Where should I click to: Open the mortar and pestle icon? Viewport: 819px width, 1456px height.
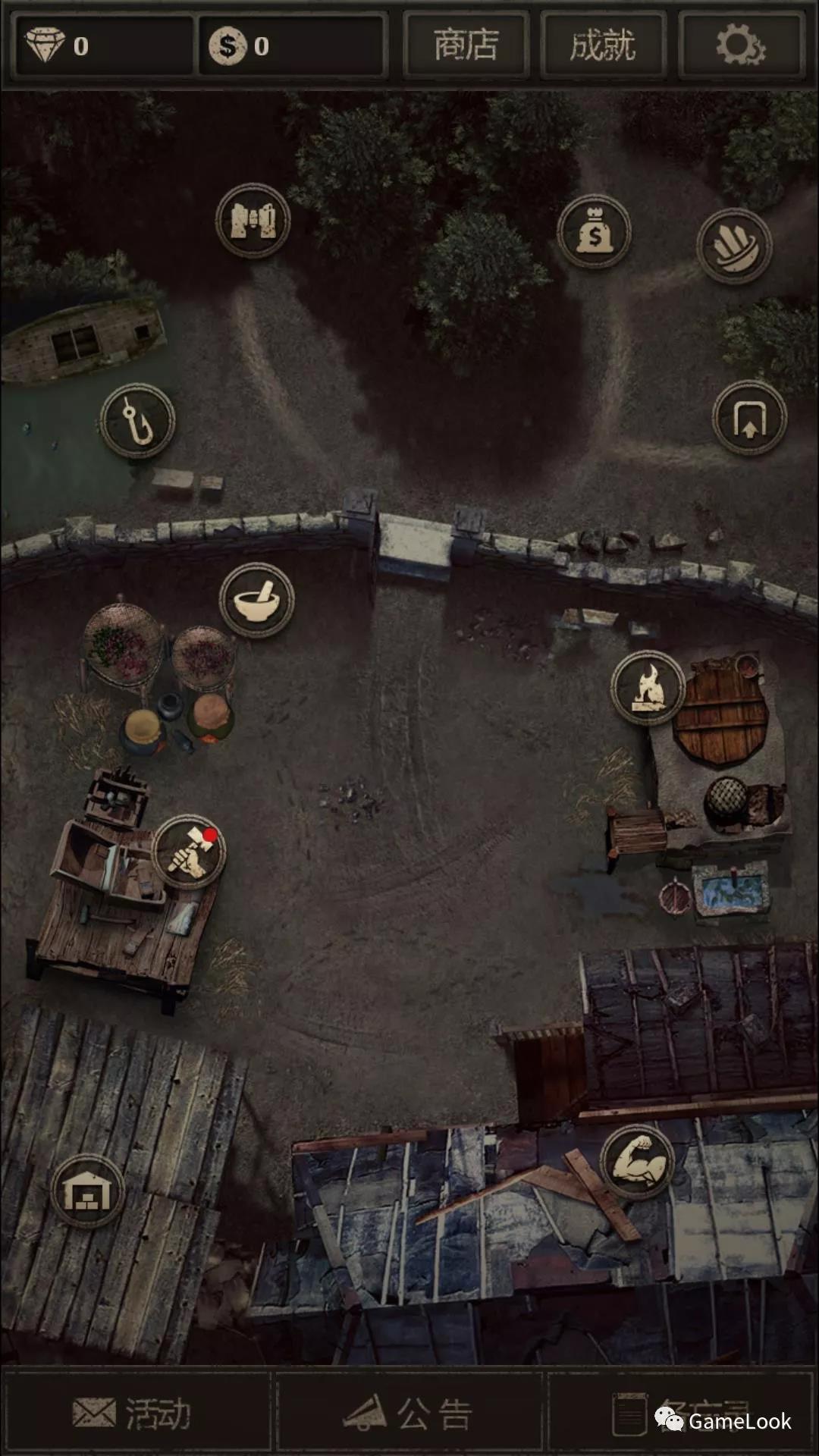pos(257,601)
